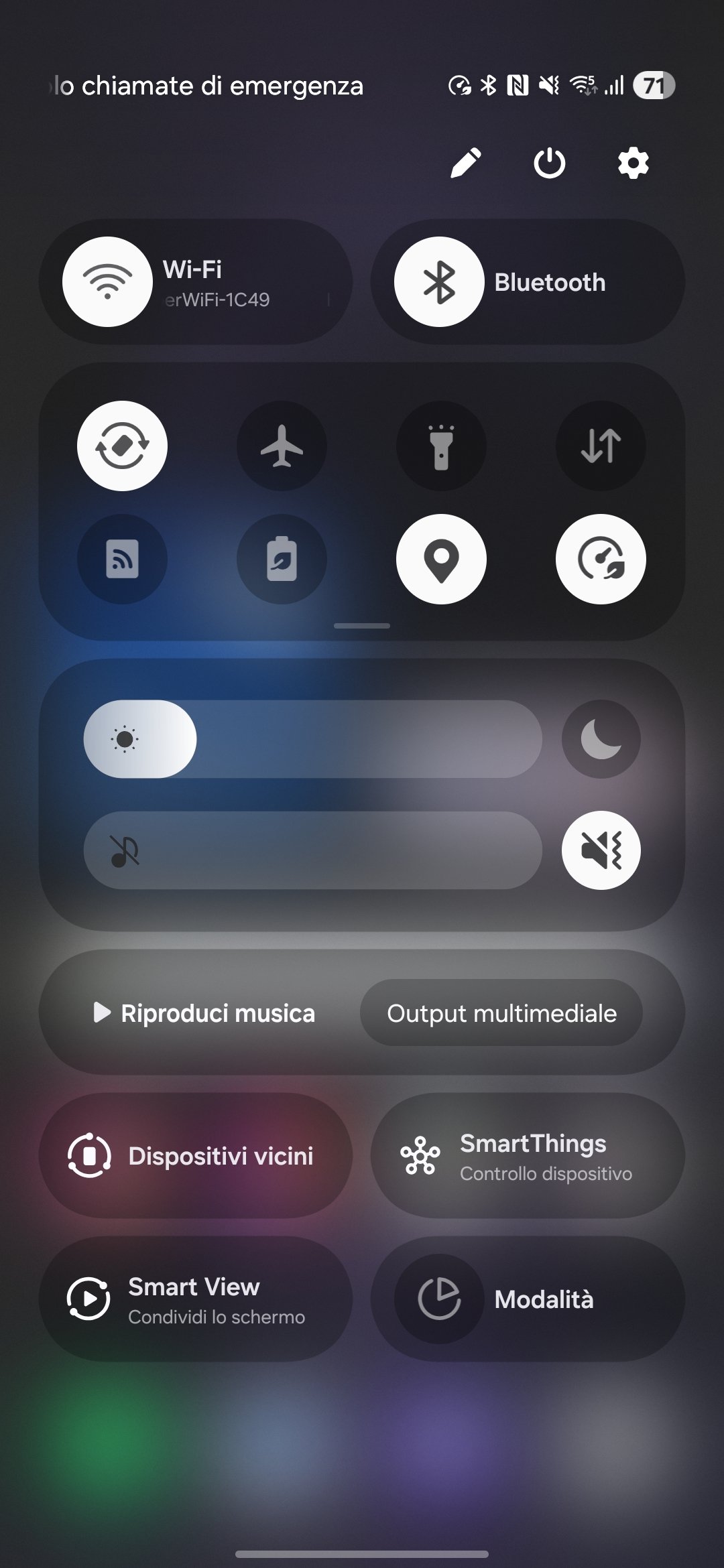Image resolution: width=724 pixels, height=1568 pixels.
Task: Enable airplane mode
Action: pos(282,446)
